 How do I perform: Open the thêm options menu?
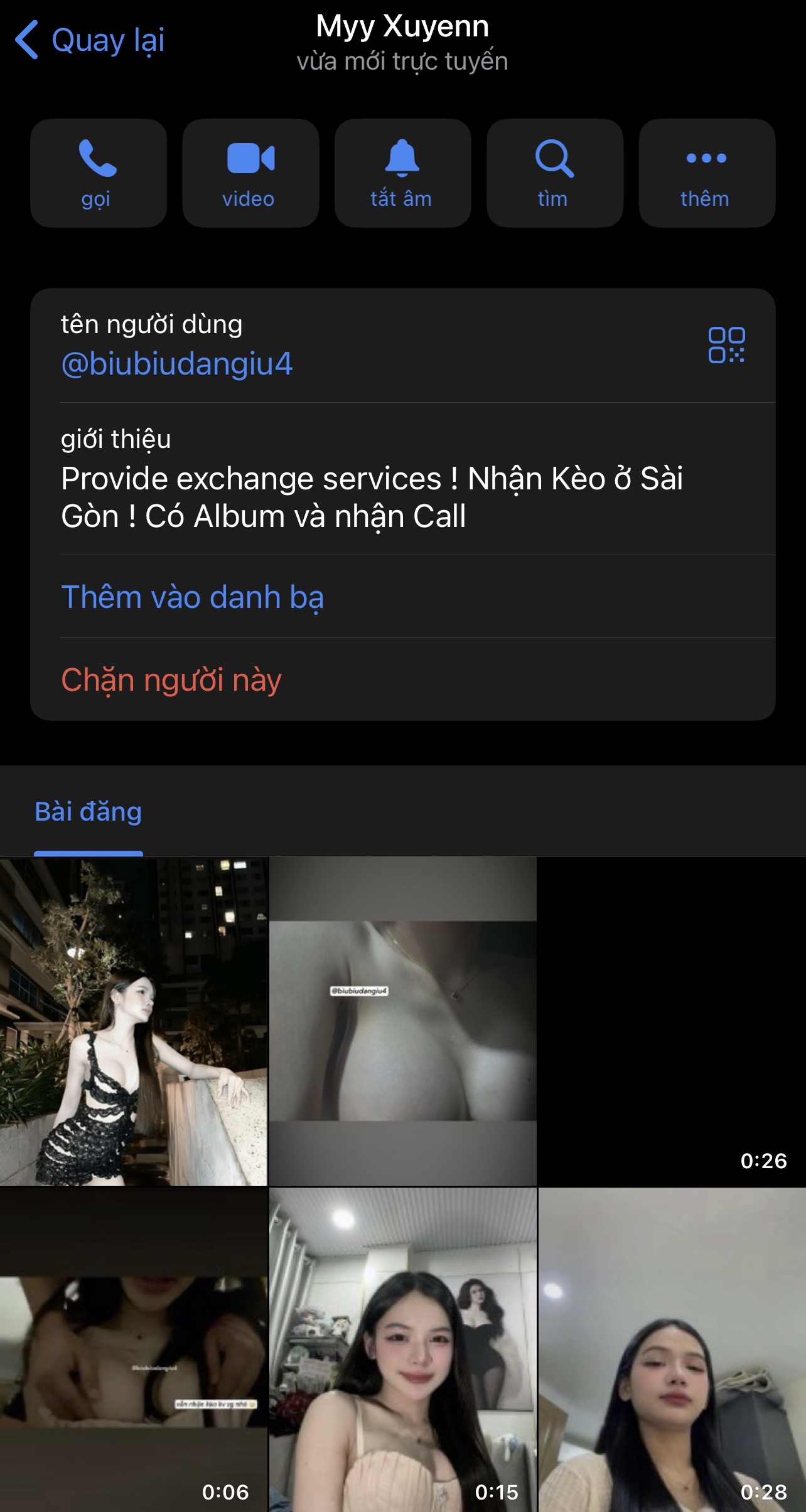click(x=707, y=173)
